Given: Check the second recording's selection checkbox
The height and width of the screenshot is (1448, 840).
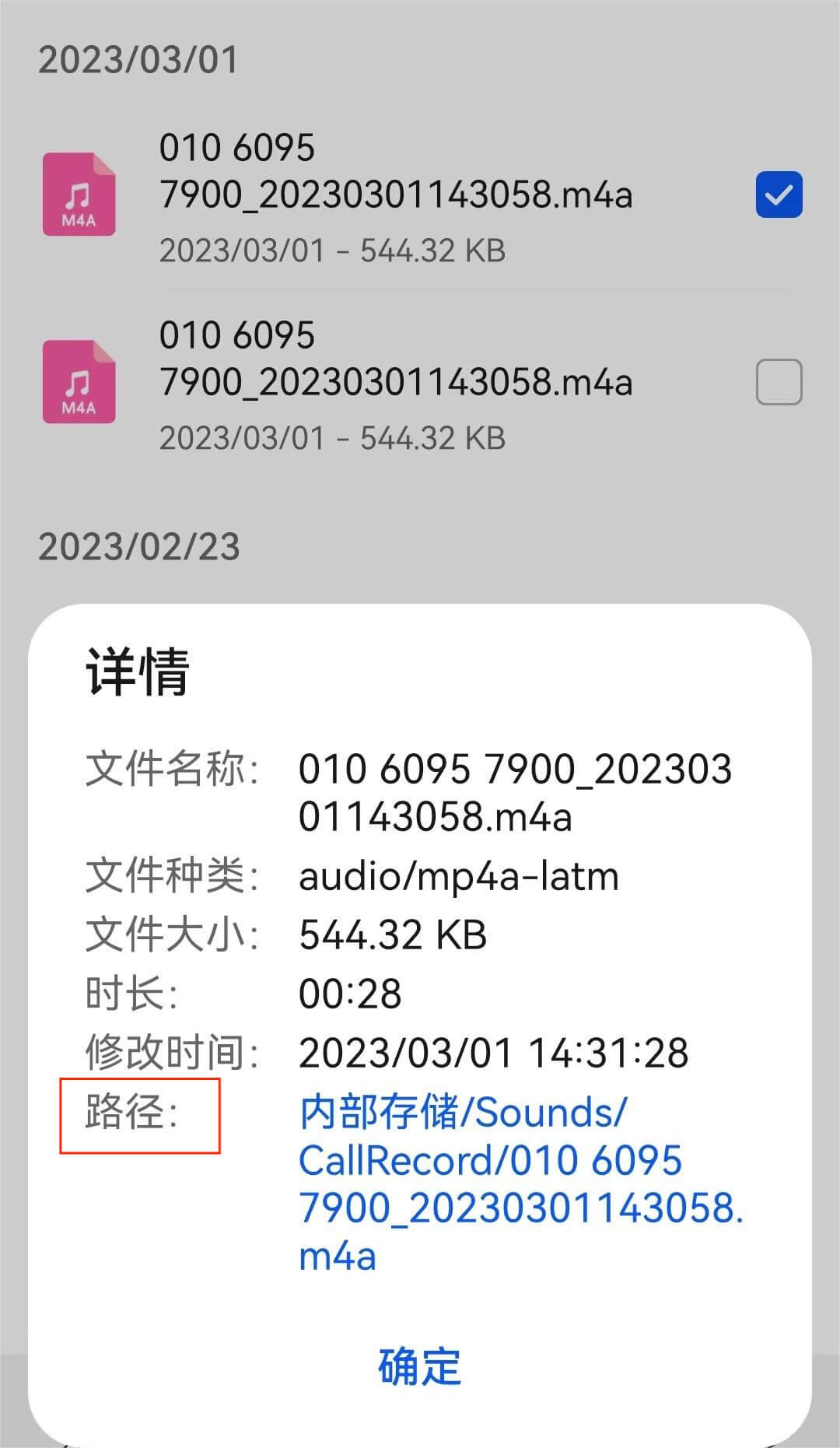Looking at the screenshot, I should [x=778, y=382].
